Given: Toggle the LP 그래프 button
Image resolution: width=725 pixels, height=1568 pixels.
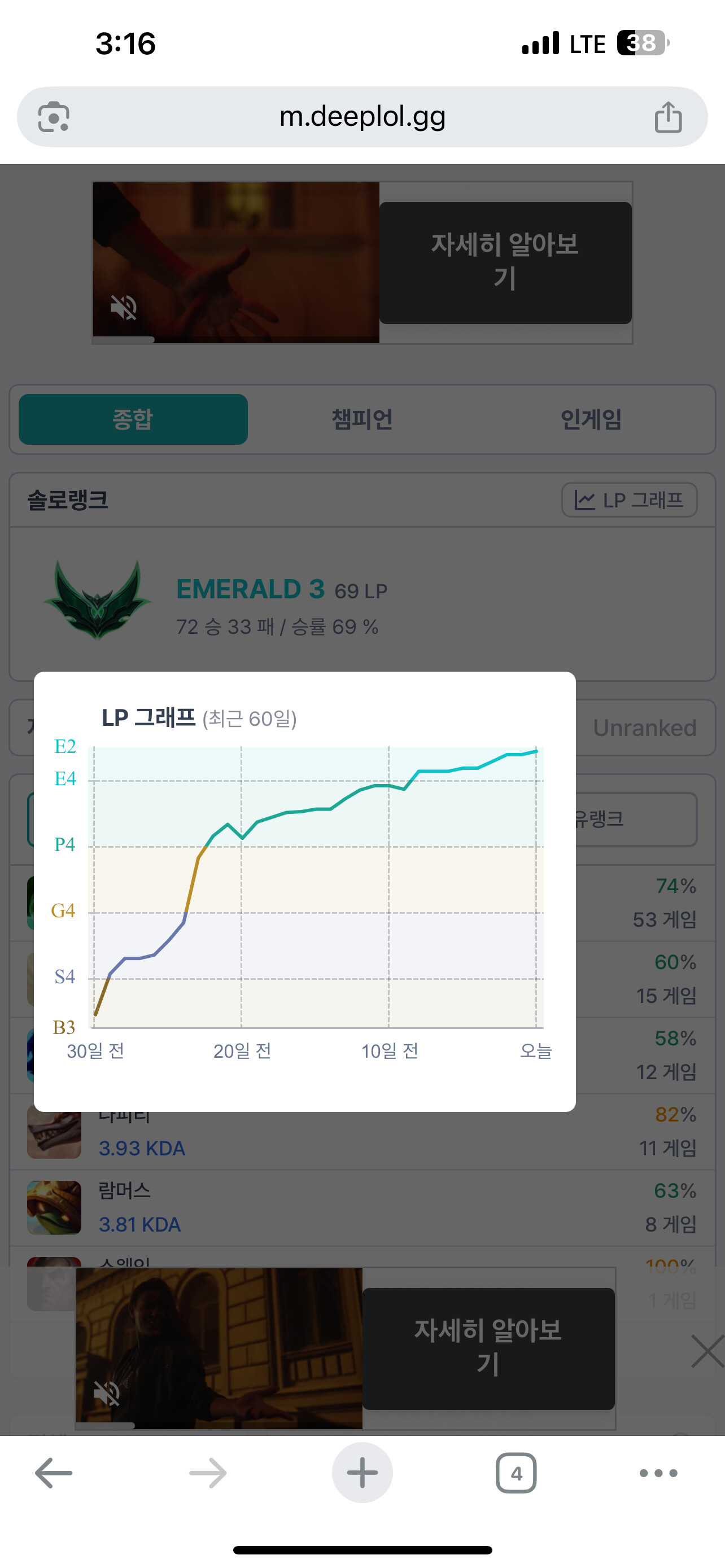Looking at the screenshot, I should click(x=629, y=500).
